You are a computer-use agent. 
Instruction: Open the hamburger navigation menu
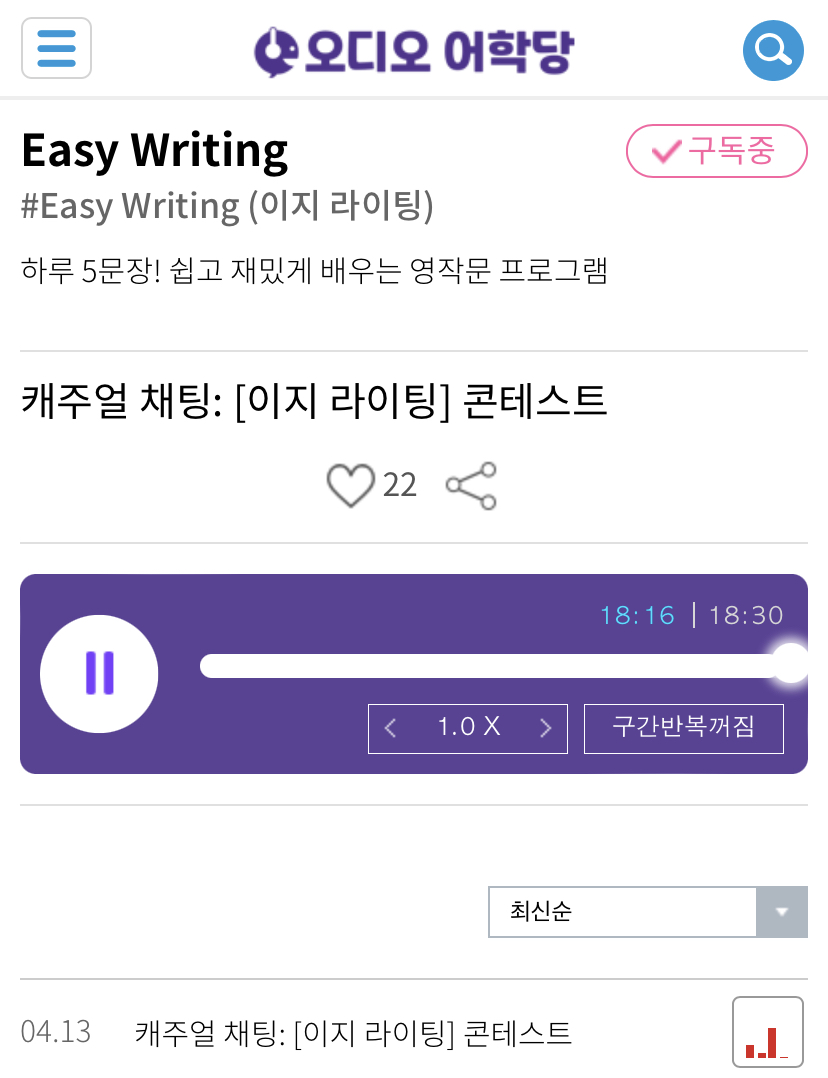(x=56, y=48)
